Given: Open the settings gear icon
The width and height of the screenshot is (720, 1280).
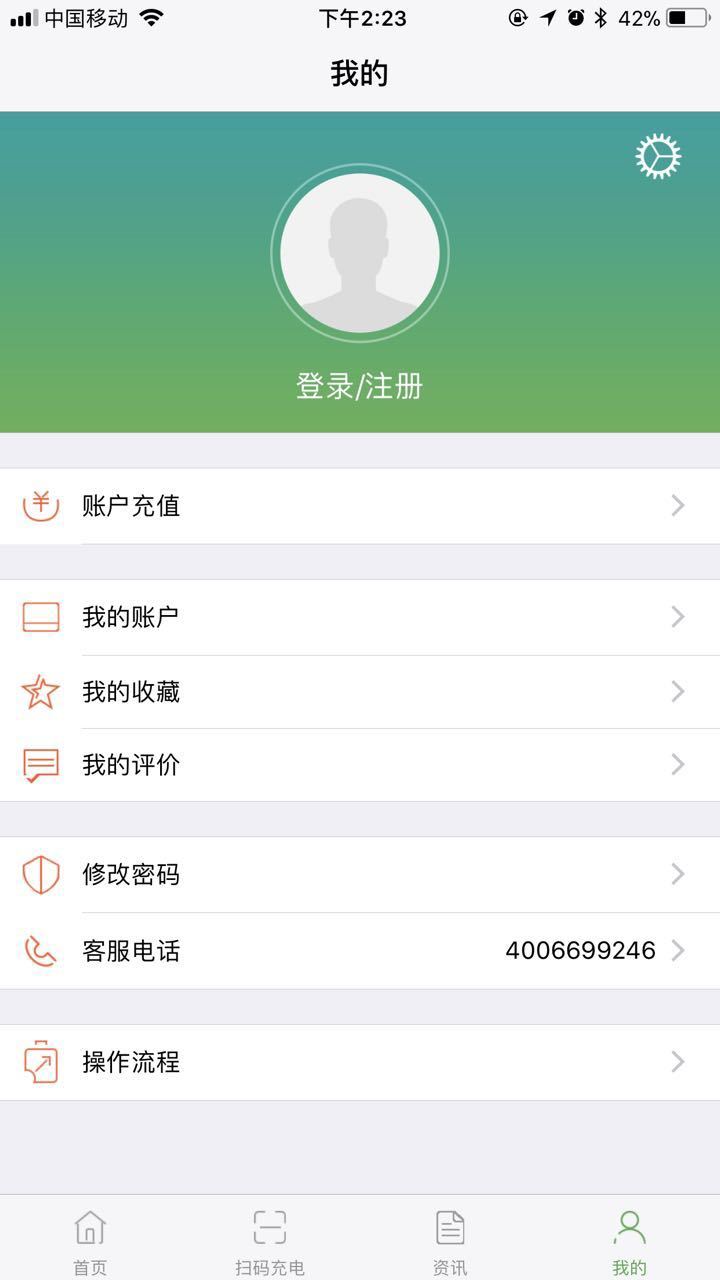Looking at the screenshot, I should click(657, 156).
